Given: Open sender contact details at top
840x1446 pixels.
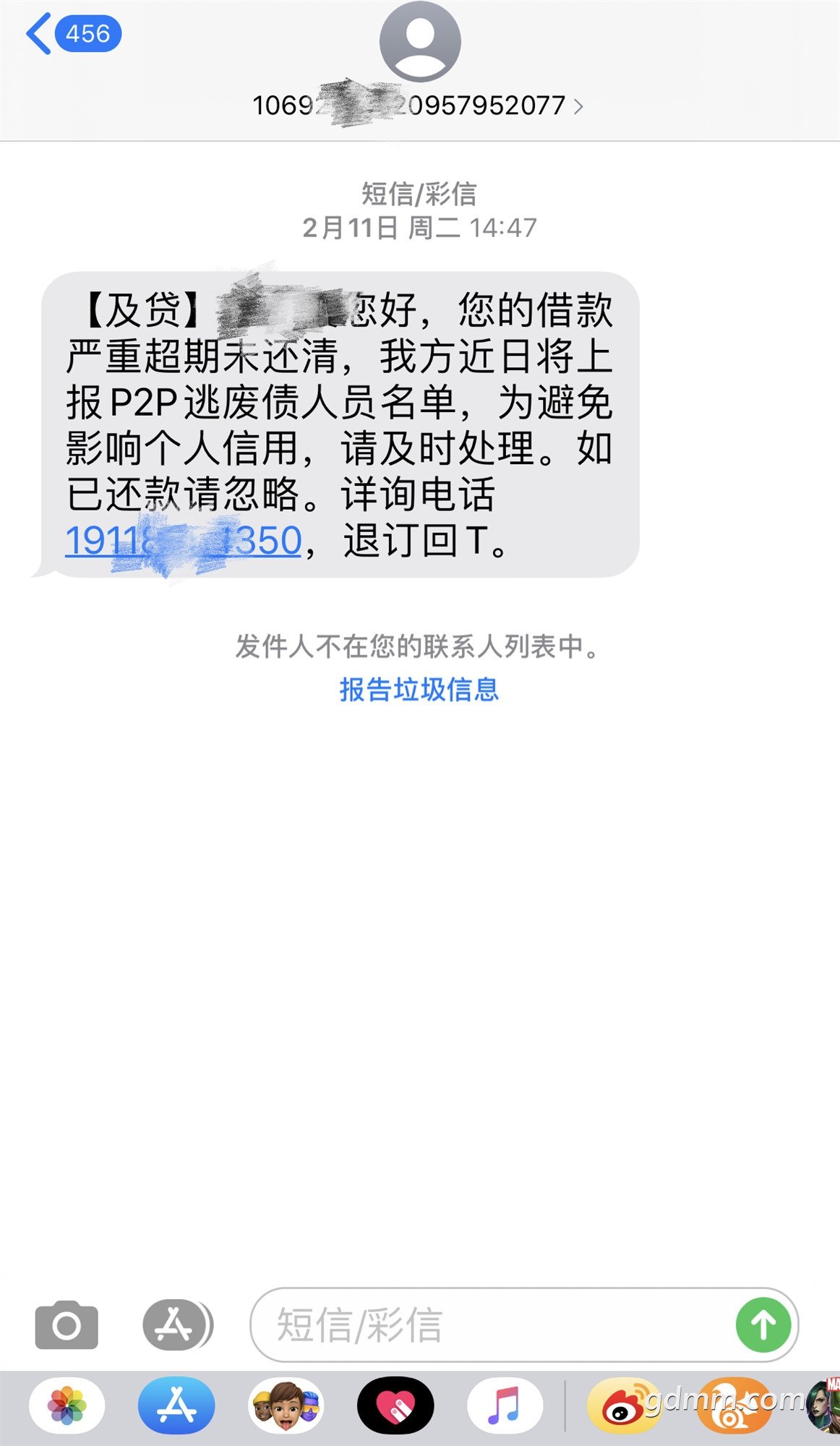Looking at the screenshot, I should [419, 105].
